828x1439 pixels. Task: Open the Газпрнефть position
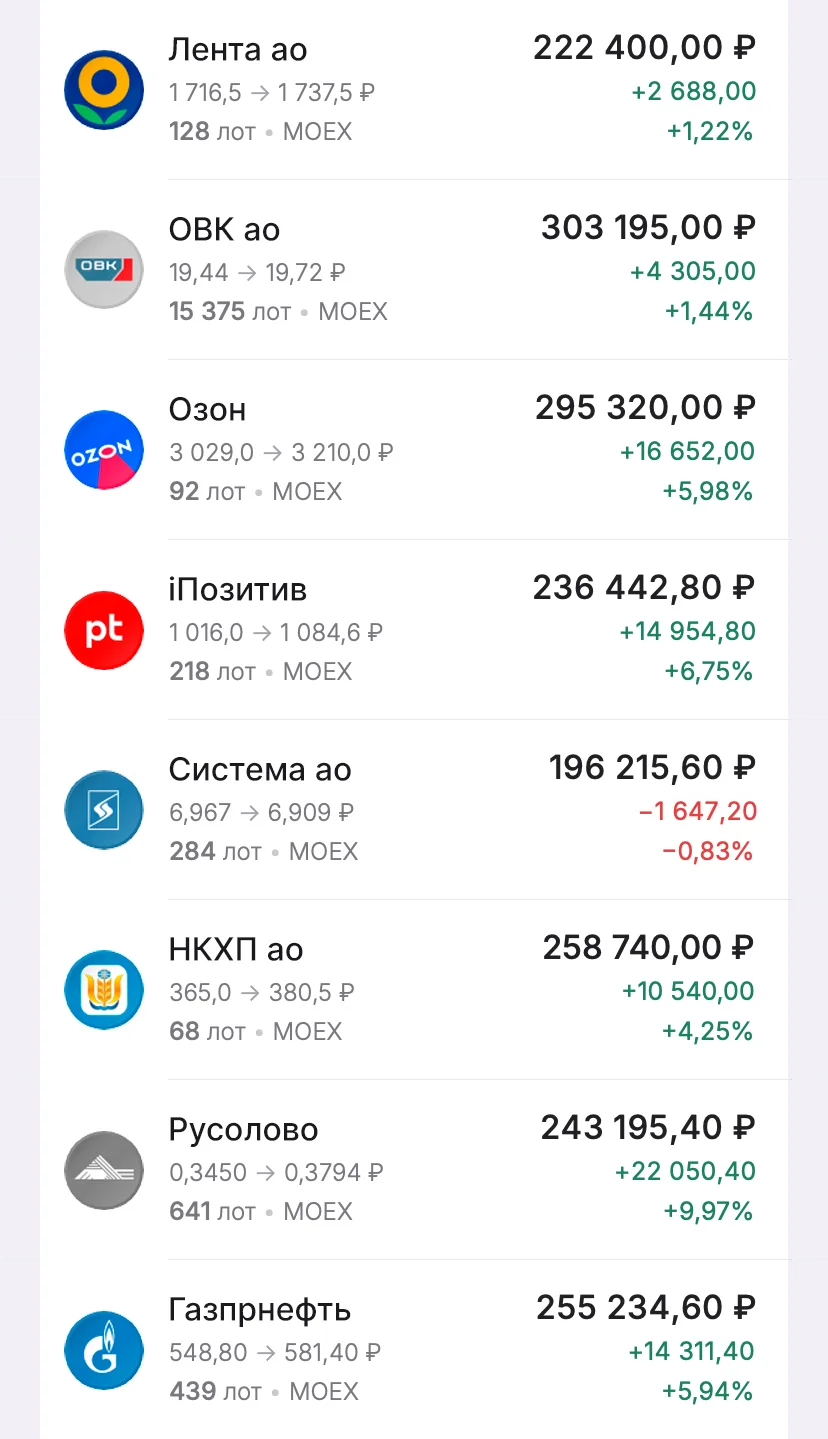(x=414, y=1349)
